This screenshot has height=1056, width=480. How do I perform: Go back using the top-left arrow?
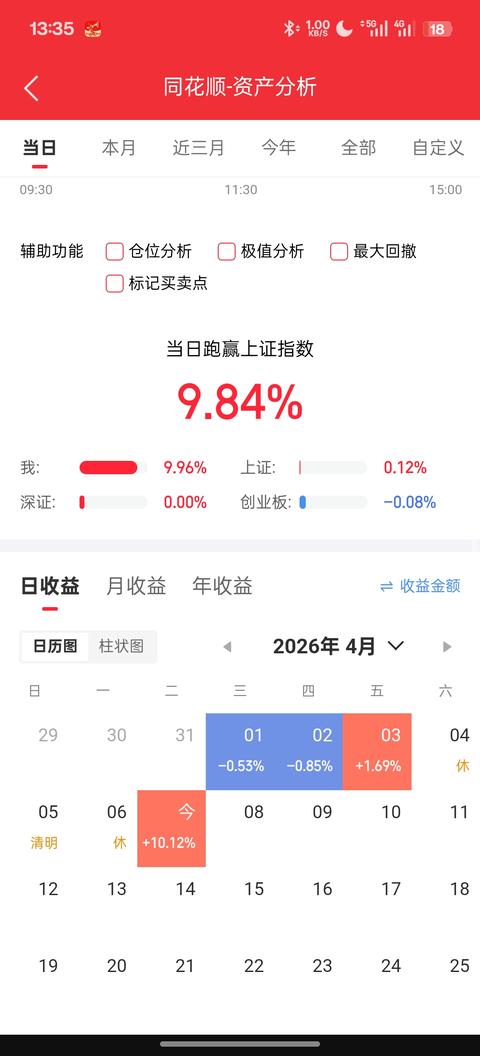31,88
